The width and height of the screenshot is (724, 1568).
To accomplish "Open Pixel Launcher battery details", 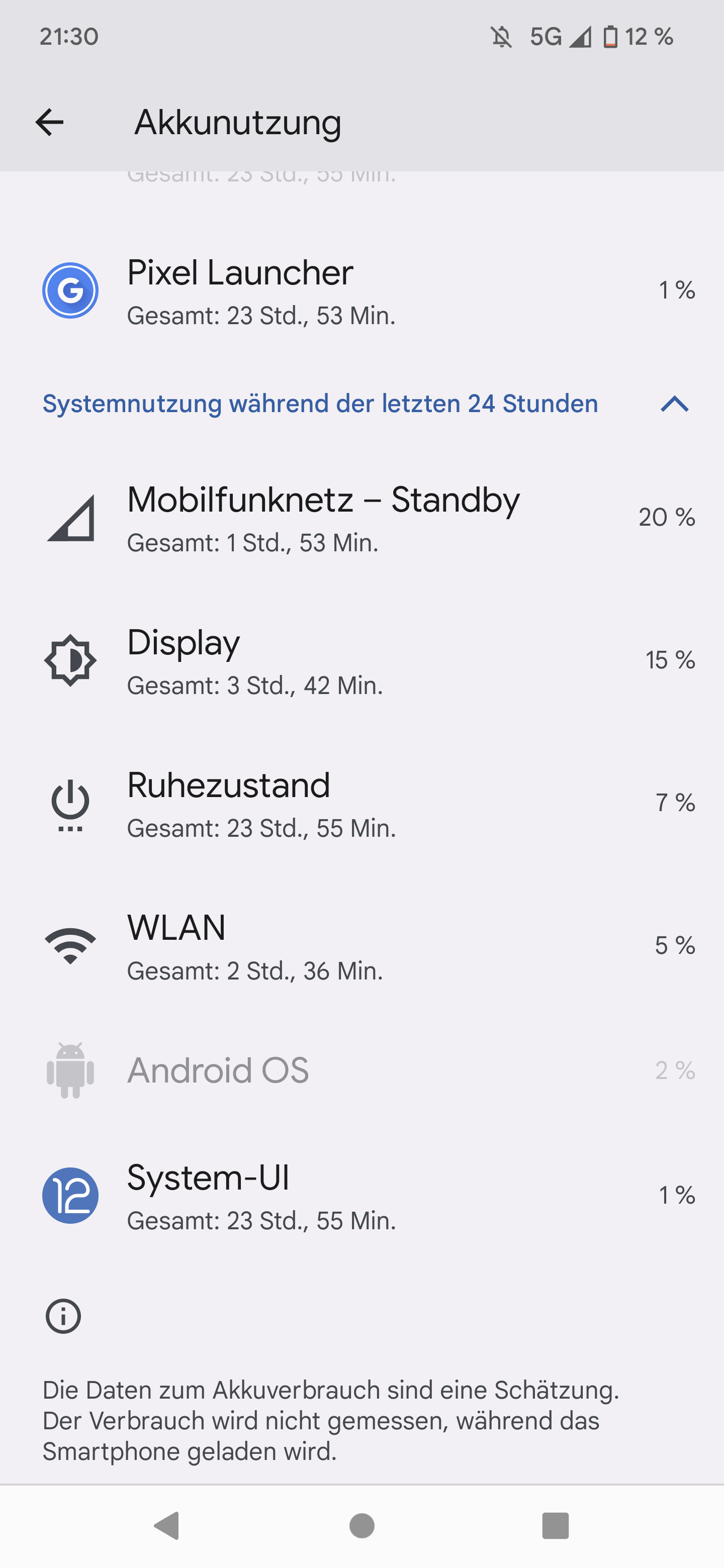I will click(x=361, y=291).
